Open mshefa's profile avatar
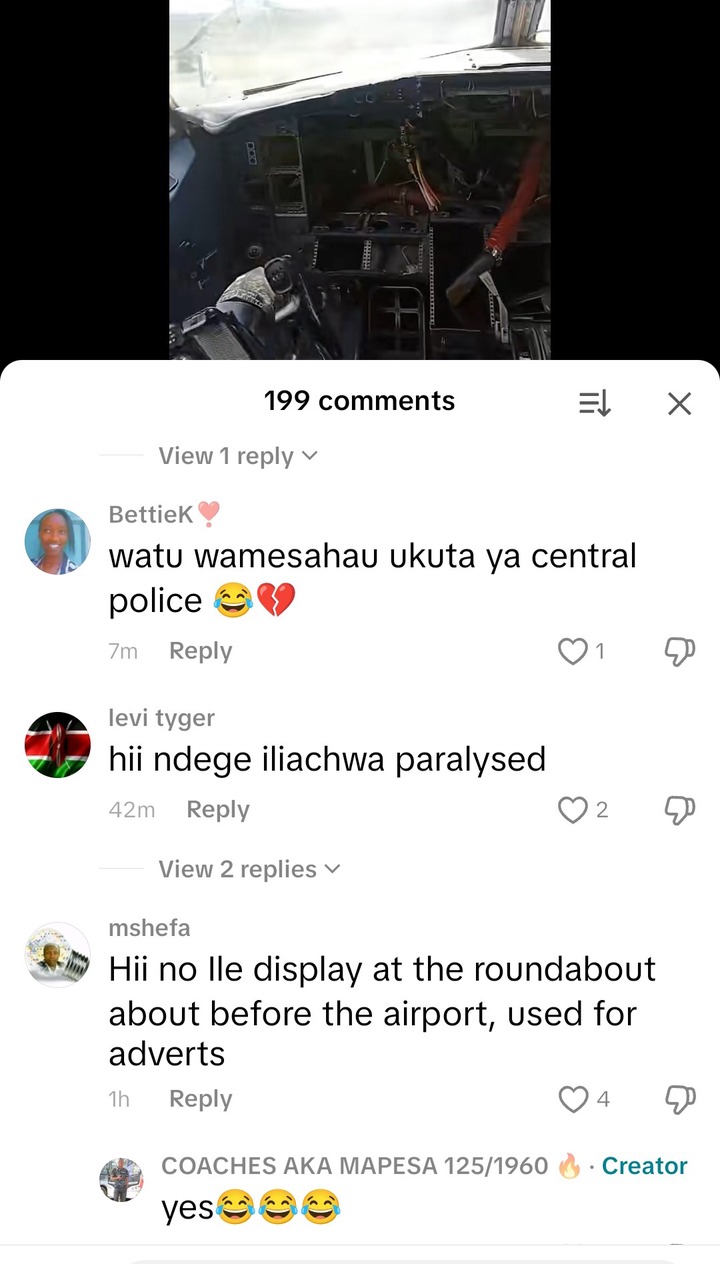The height and width of the screenshot is (1264, 720). (57, 954)
